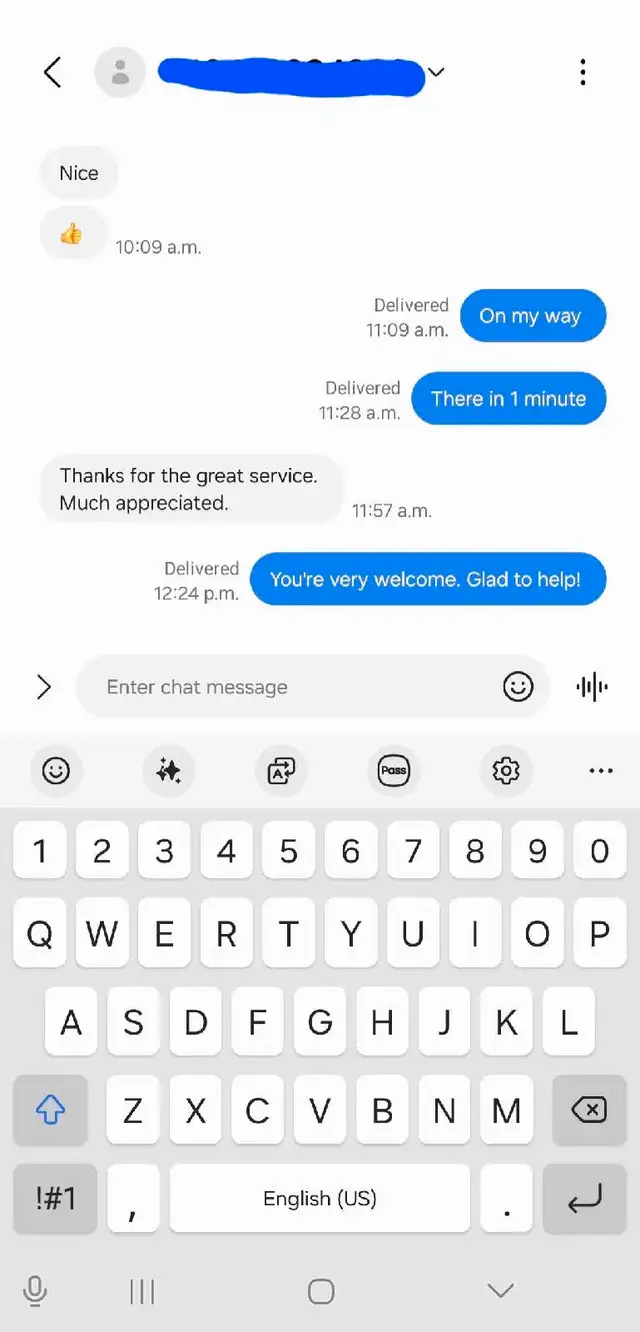The width and height of the screenshot is (640, 1332).
Task: Open Samsung Pass from keyboard toolbar
Action: pos(394,770)
